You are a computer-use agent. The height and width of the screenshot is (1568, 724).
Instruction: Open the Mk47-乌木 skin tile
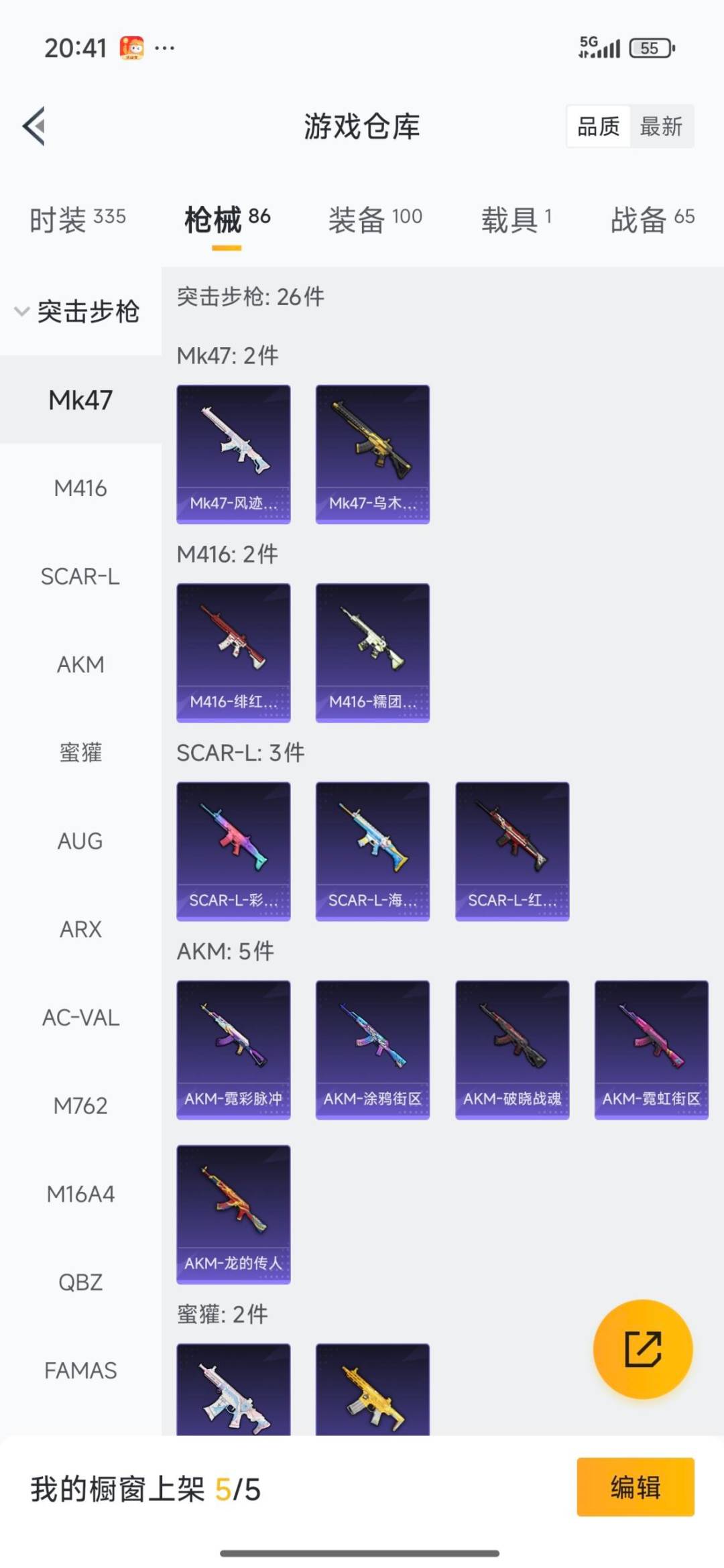[373, 454]
